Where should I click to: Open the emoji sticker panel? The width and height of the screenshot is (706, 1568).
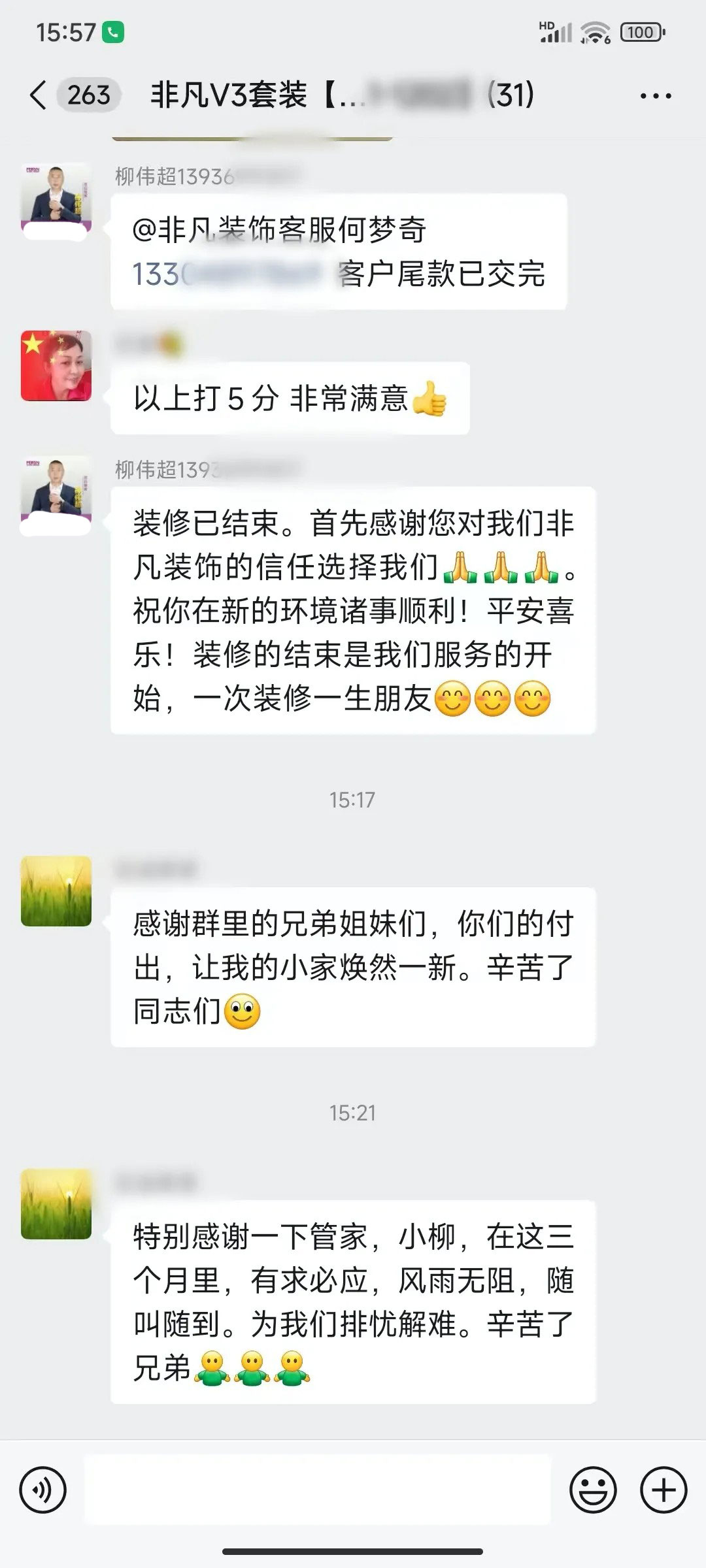(x=593, y=1490)
